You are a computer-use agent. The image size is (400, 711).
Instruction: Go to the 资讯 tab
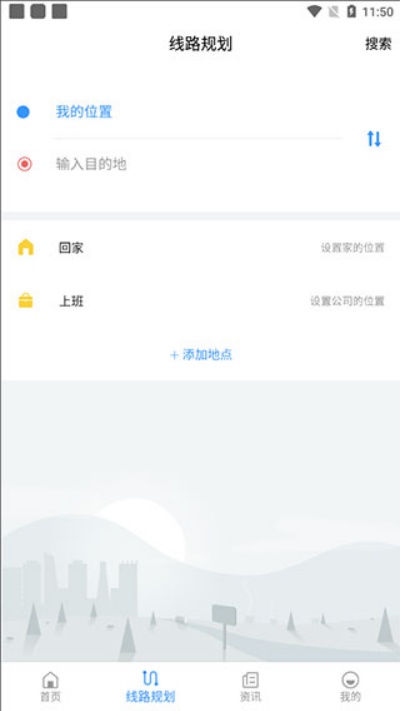coord(250,687)
